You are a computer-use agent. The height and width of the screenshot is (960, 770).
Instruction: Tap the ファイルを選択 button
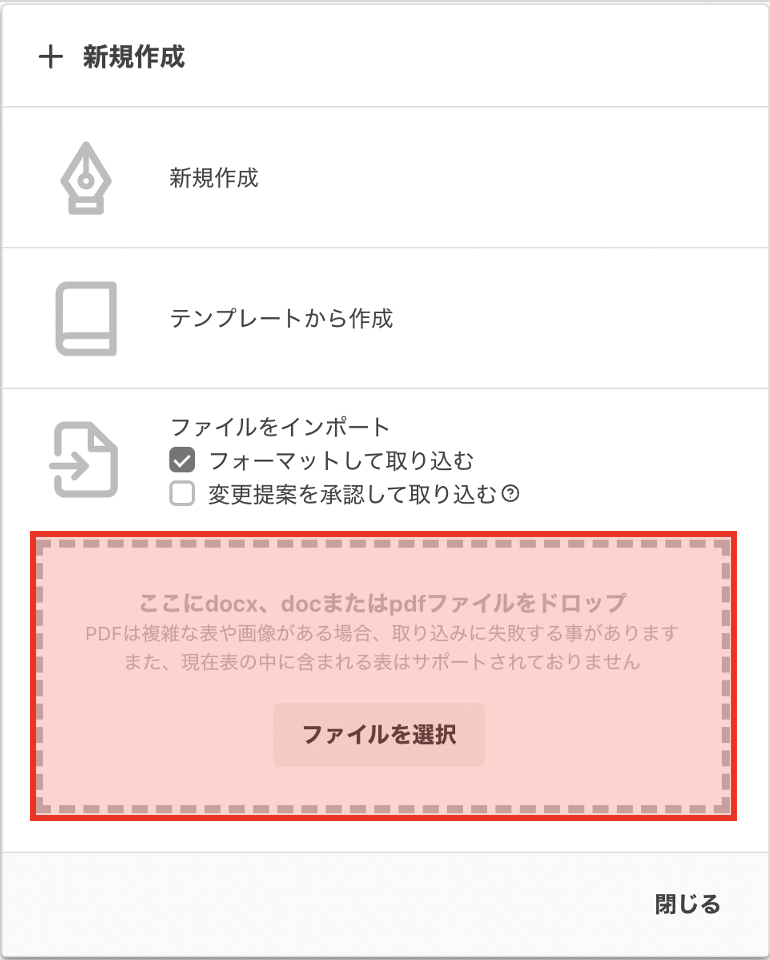(379, 735)
